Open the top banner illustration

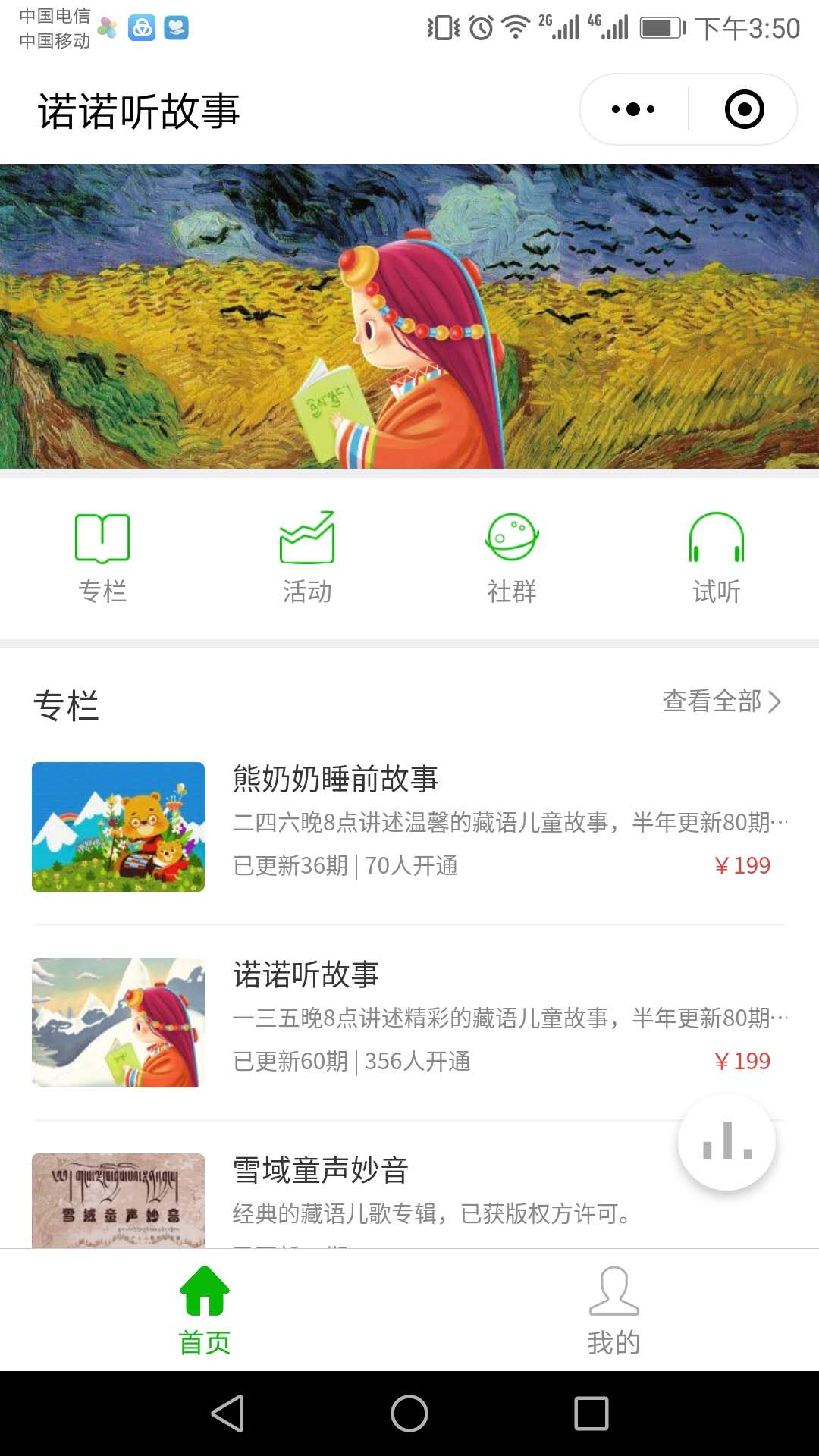point(409,316)
